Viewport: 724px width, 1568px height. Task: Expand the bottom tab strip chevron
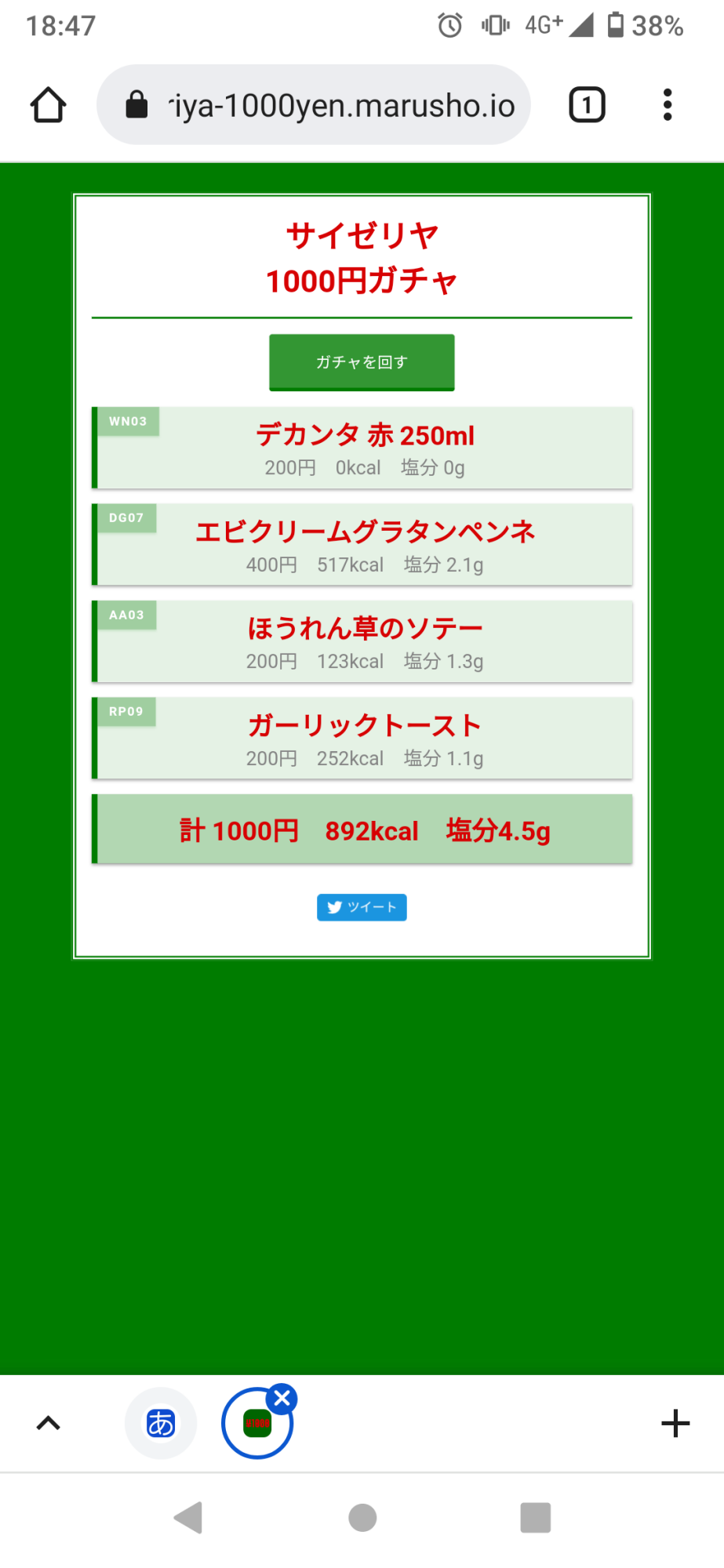49,1423
